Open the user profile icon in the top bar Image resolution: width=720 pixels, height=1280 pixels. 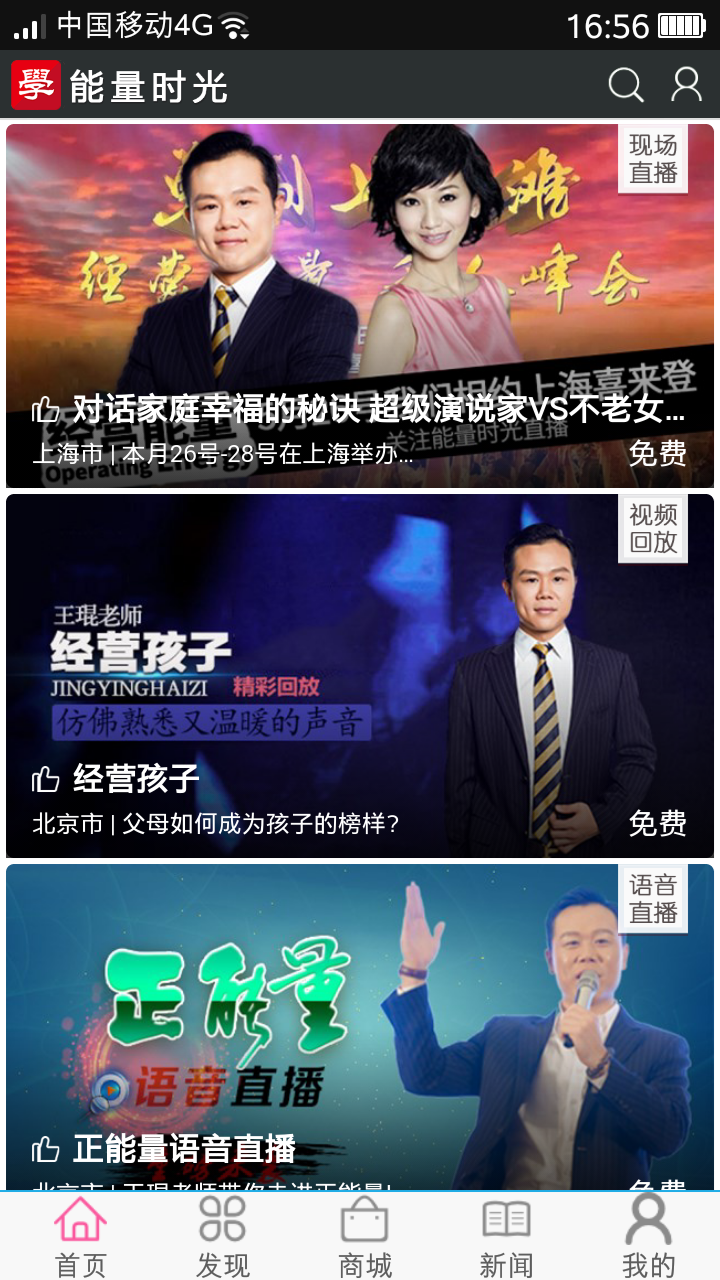pos(686,86)
